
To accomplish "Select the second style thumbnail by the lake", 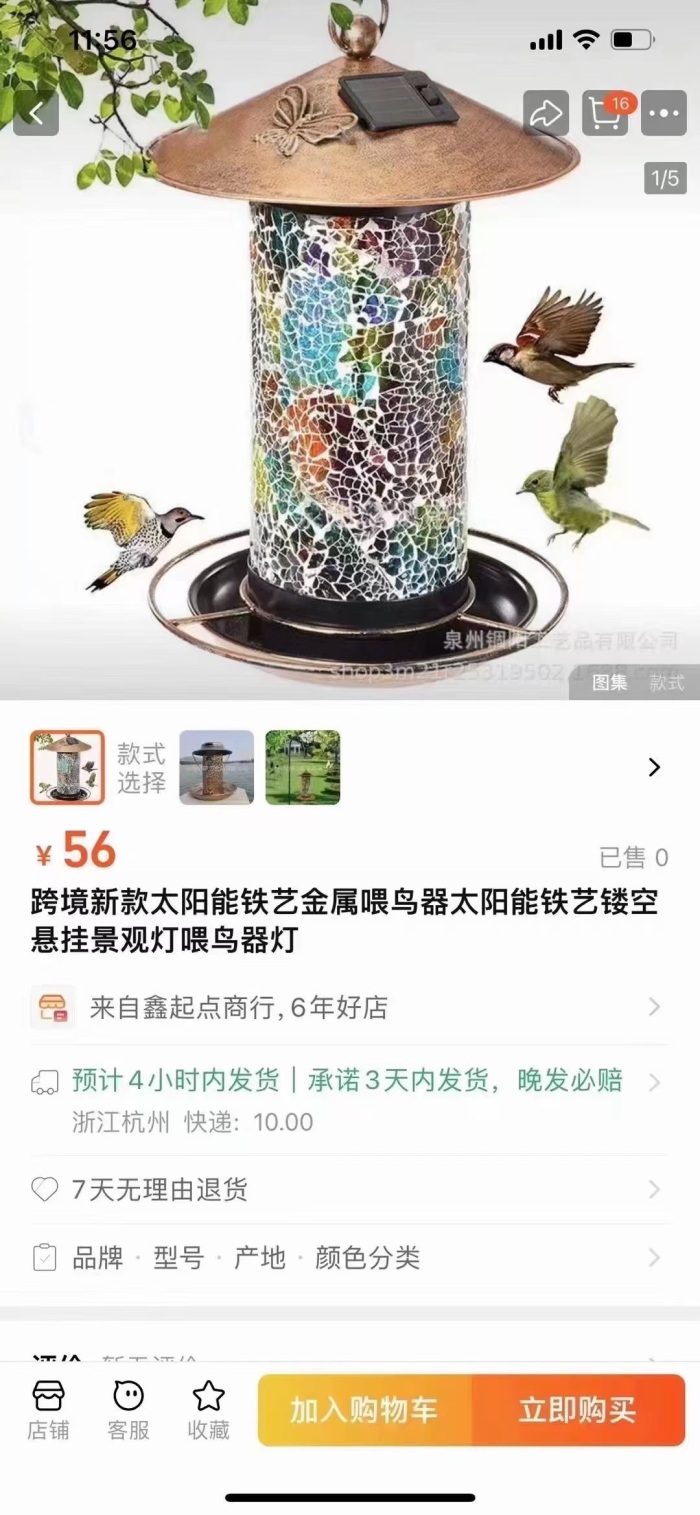I will (x=216, y=767).
